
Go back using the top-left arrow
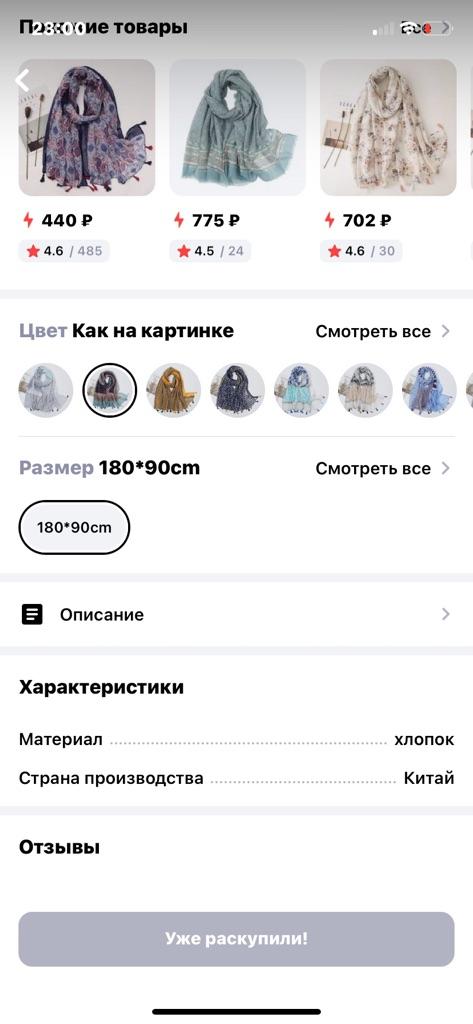click(22, 80)
